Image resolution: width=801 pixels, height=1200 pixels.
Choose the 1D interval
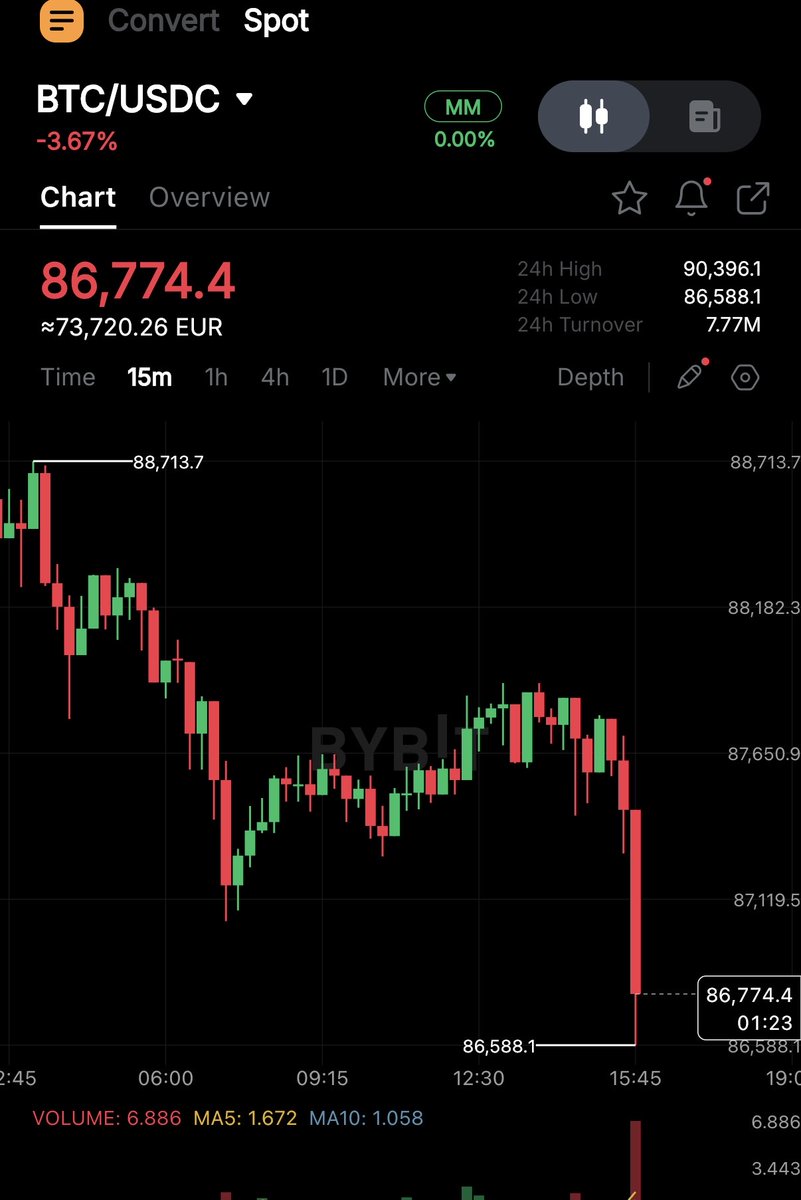tap(334, 377)
